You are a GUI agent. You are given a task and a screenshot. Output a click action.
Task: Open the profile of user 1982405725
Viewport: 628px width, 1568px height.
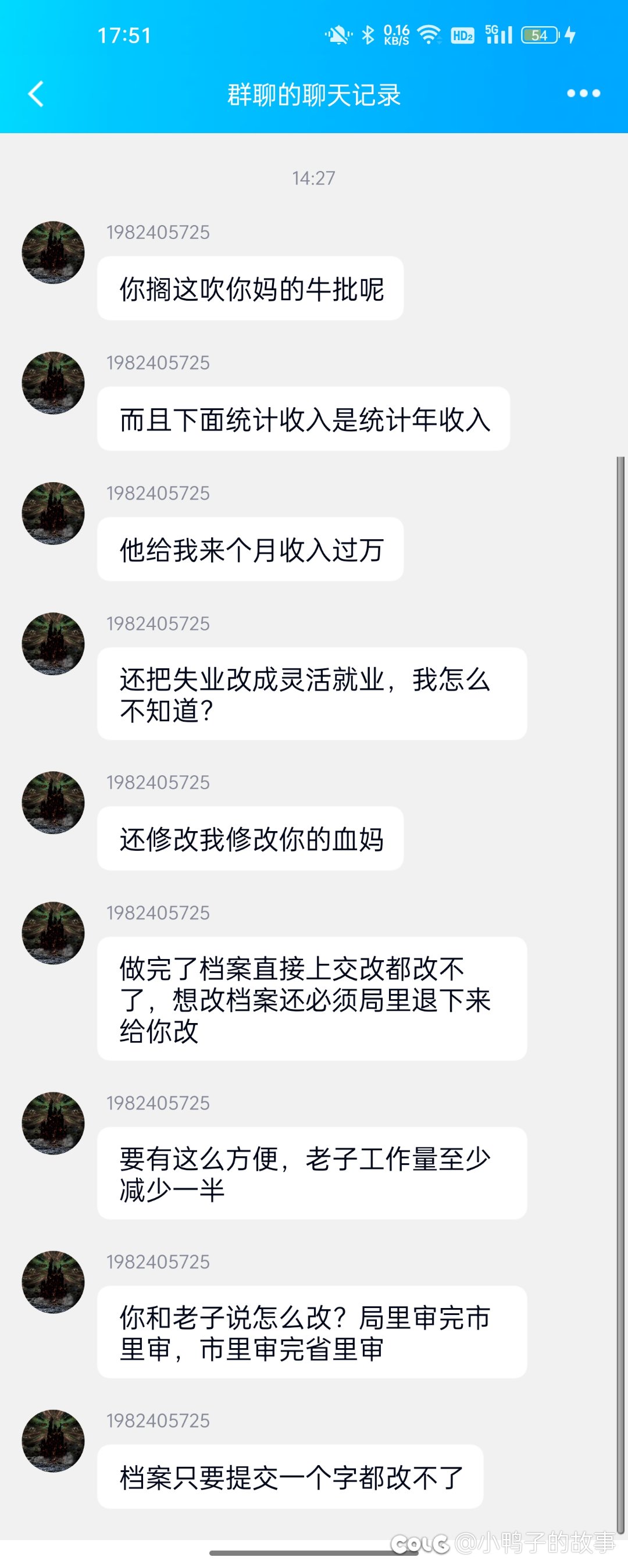point(159,232)
